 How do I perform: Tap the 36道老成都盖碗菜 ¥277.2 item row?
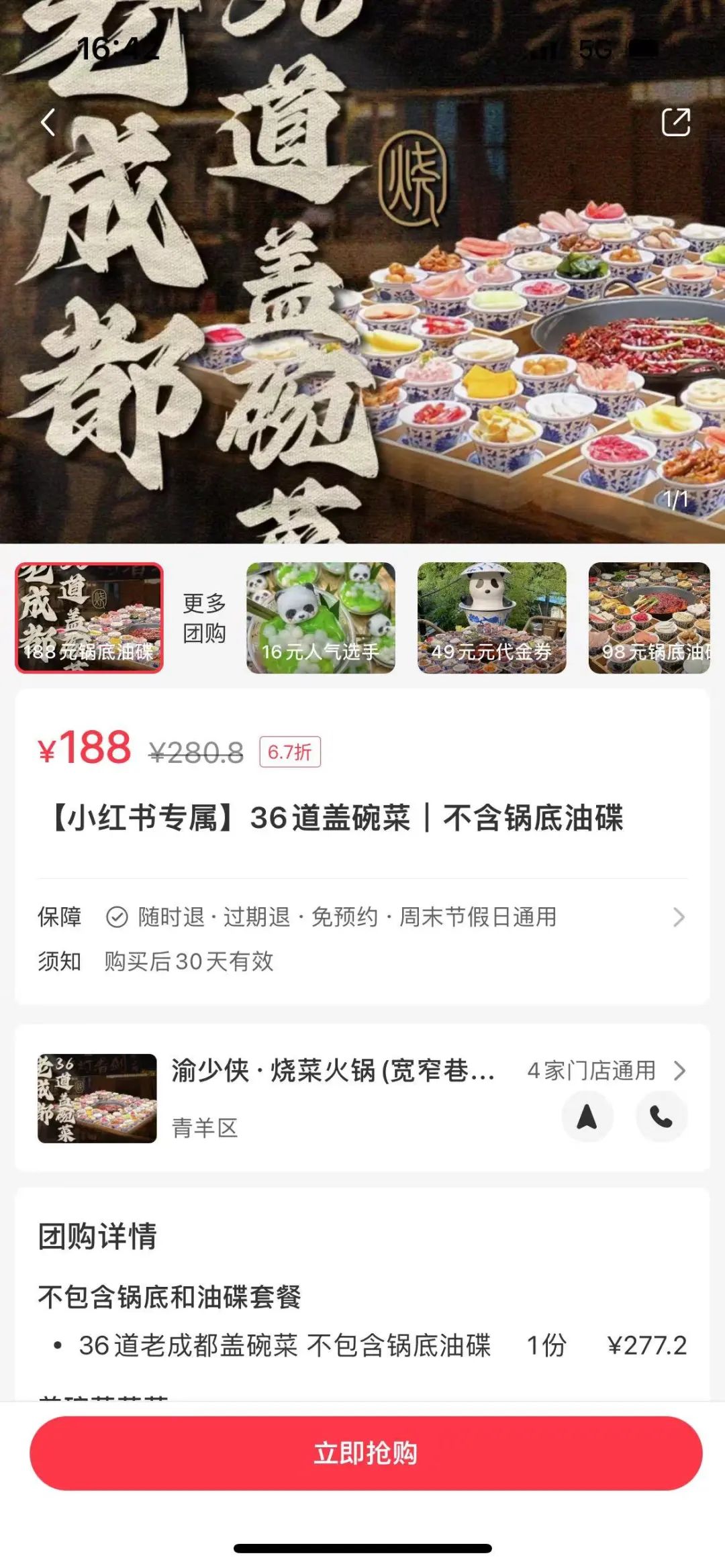[362, 1346]
